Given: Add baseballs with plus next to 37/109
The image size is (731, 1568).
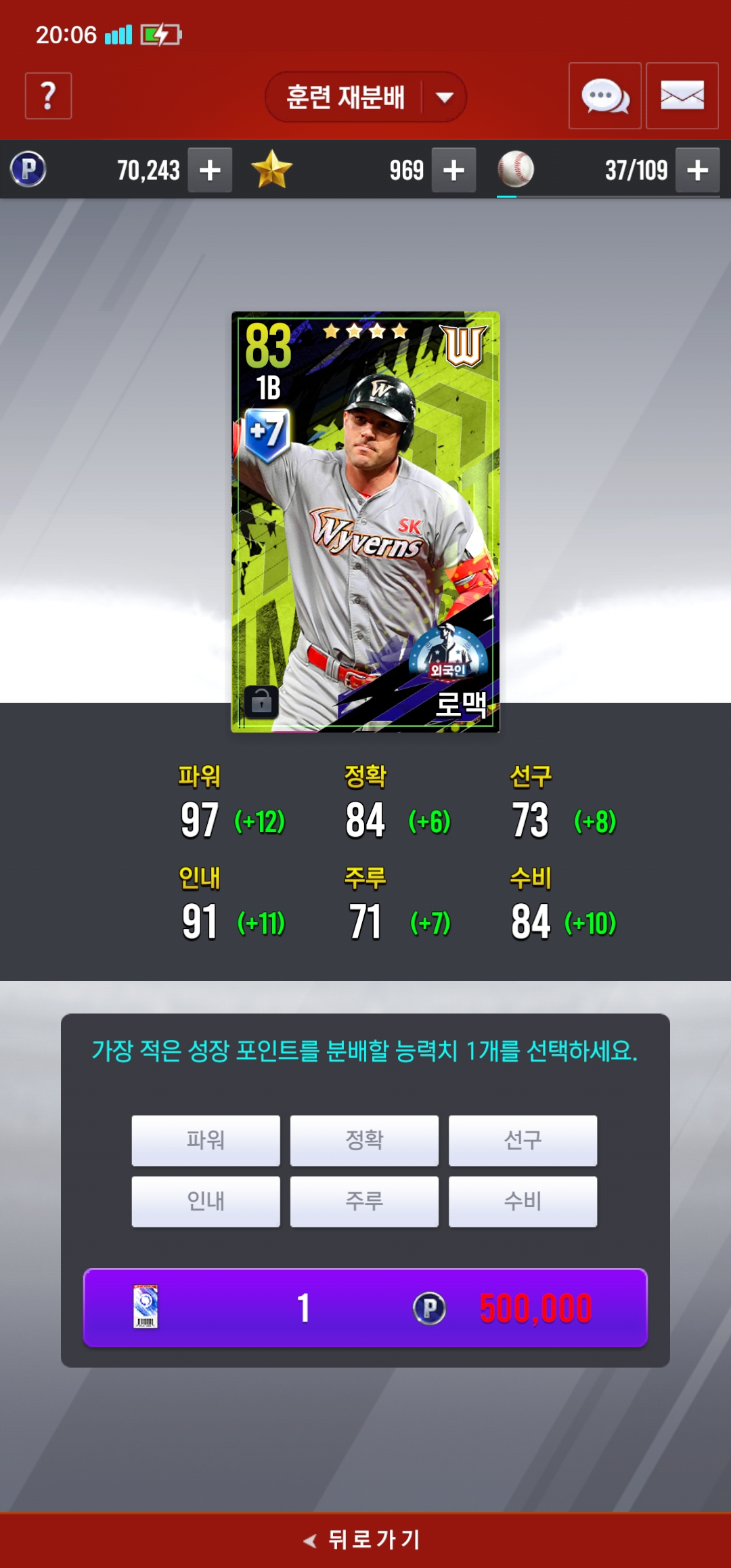Looking at the screenshot, I should pyautogui.click(x=698, y=170).
